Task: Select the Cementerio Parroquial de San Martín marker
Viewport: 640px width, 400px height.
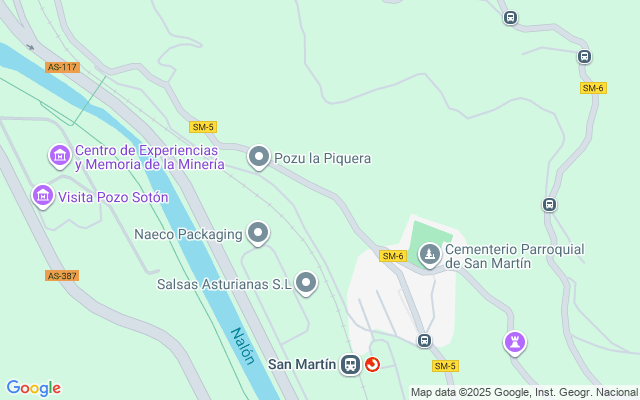Action: (x=429, y=256)
